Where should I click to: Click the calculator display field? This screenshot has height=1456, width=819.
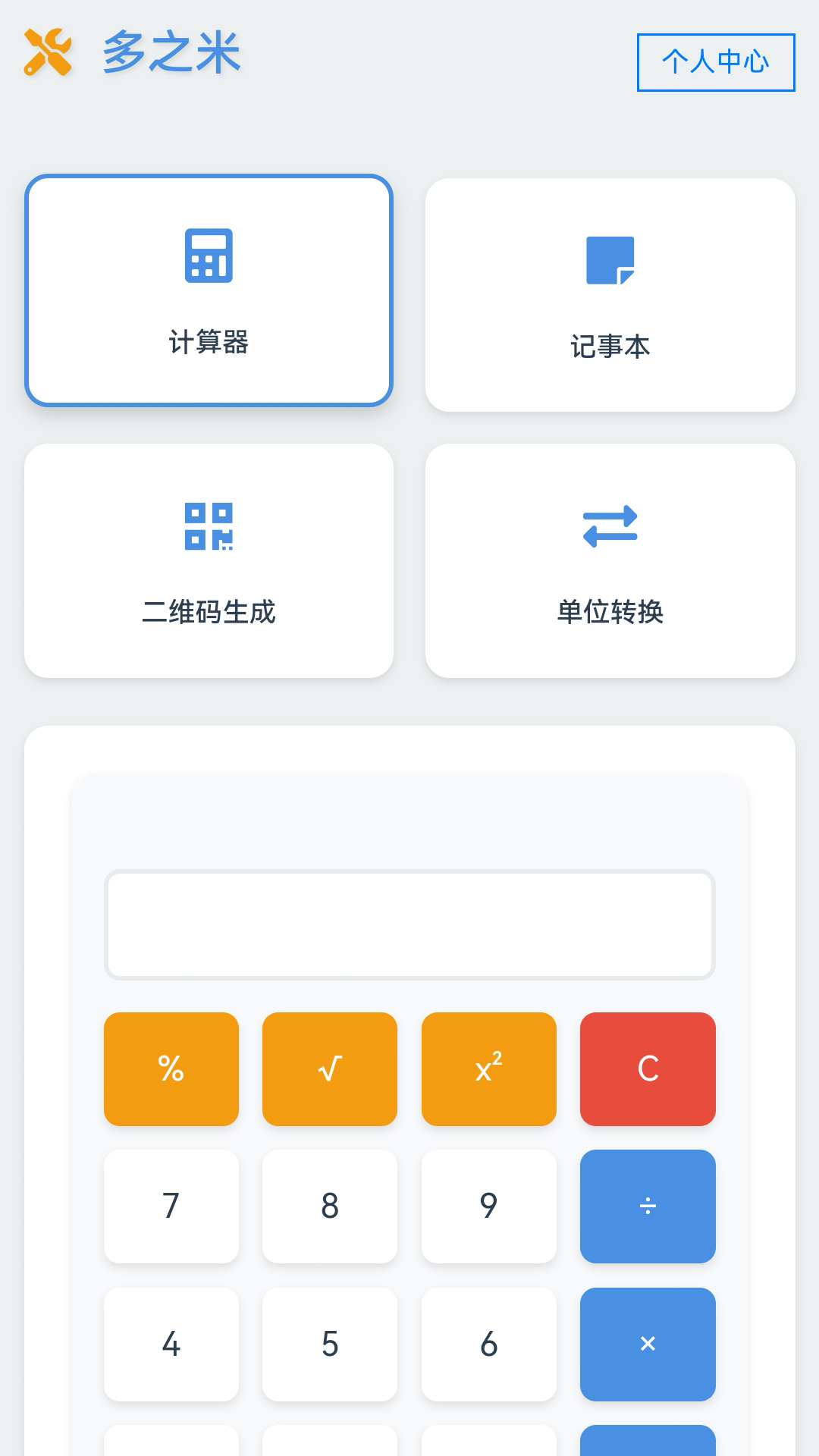coord(409,924)
